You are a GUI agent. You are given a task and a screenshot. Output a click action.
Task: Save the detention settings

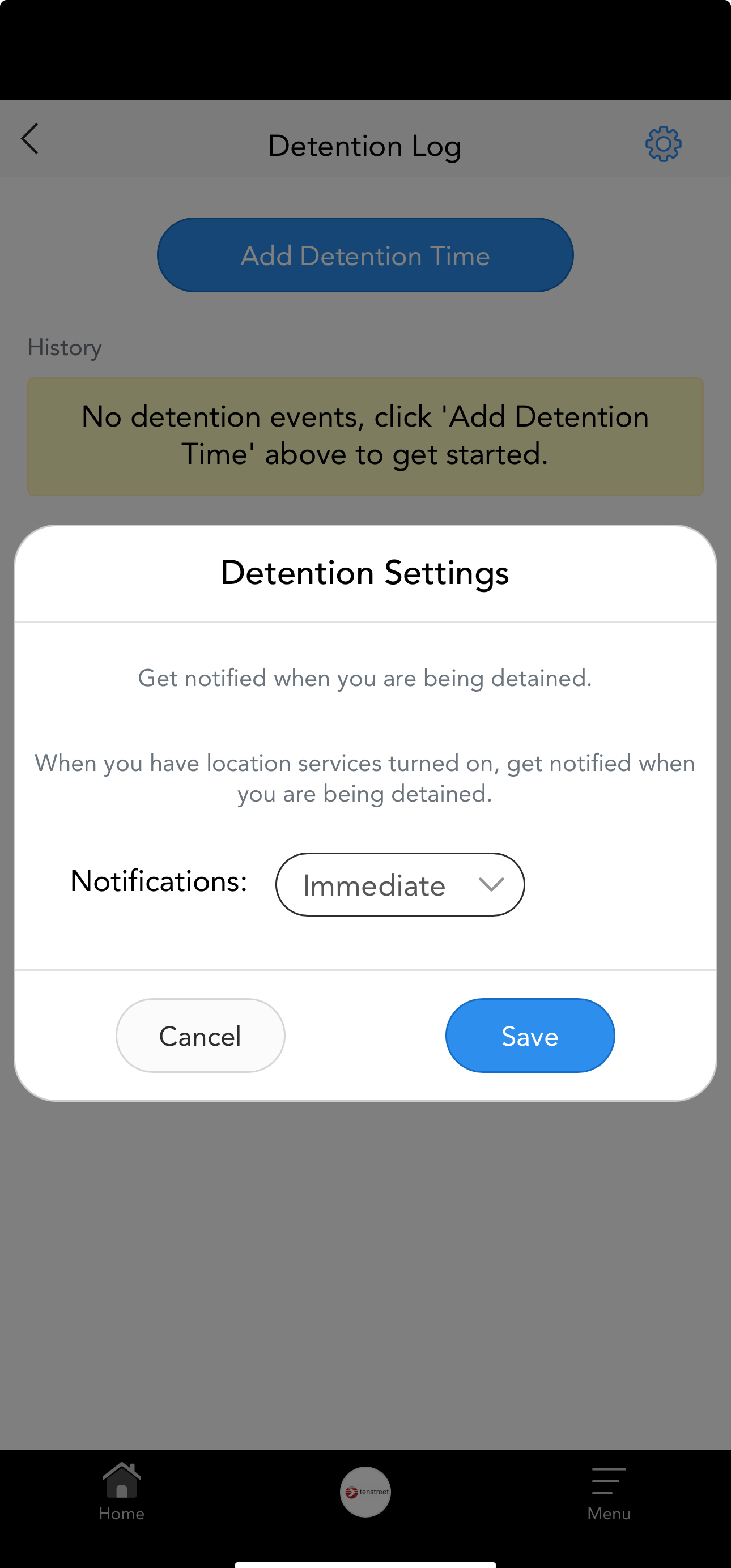[530, 1036]
